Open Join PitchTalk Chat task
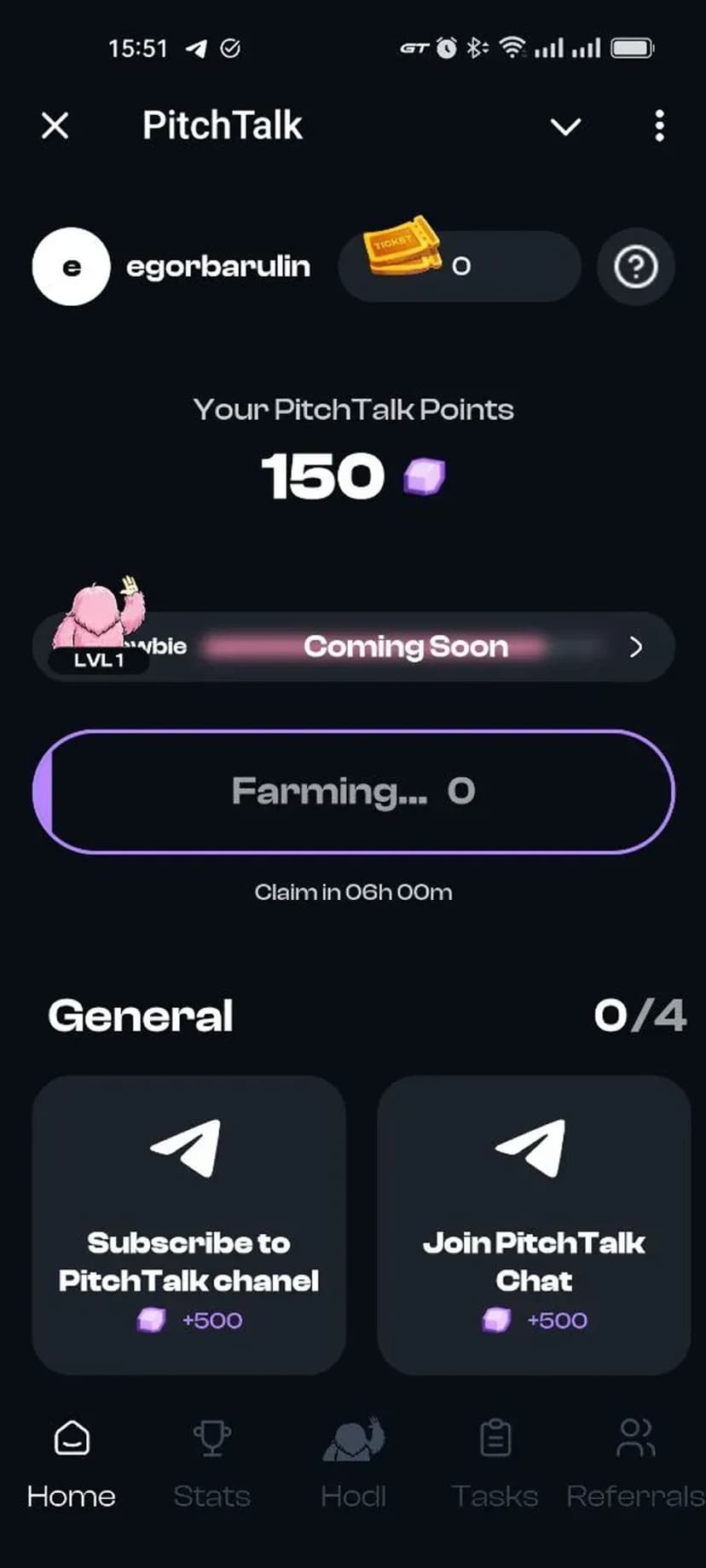 tap(534, 1224)
